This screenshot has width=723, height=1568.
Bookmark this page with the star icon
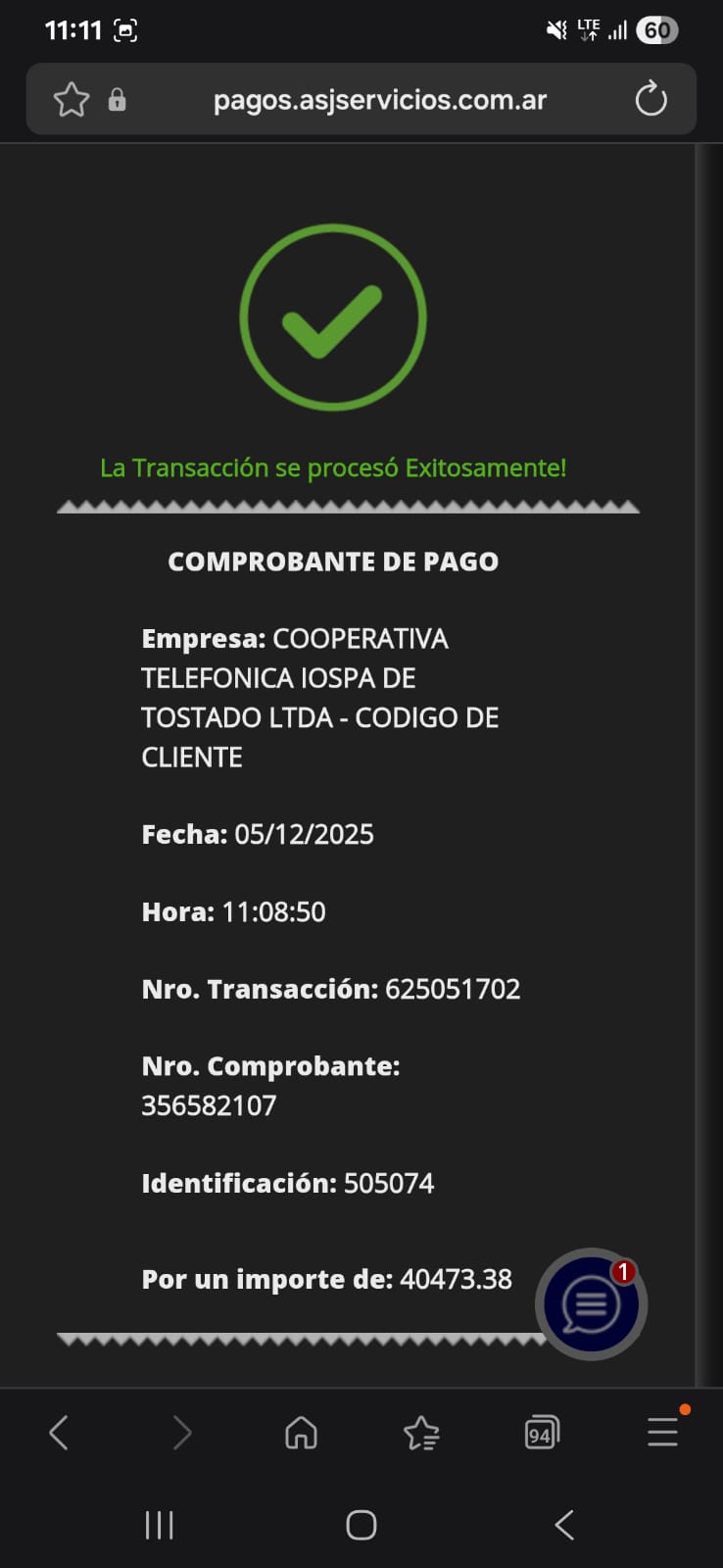point(72,100)
